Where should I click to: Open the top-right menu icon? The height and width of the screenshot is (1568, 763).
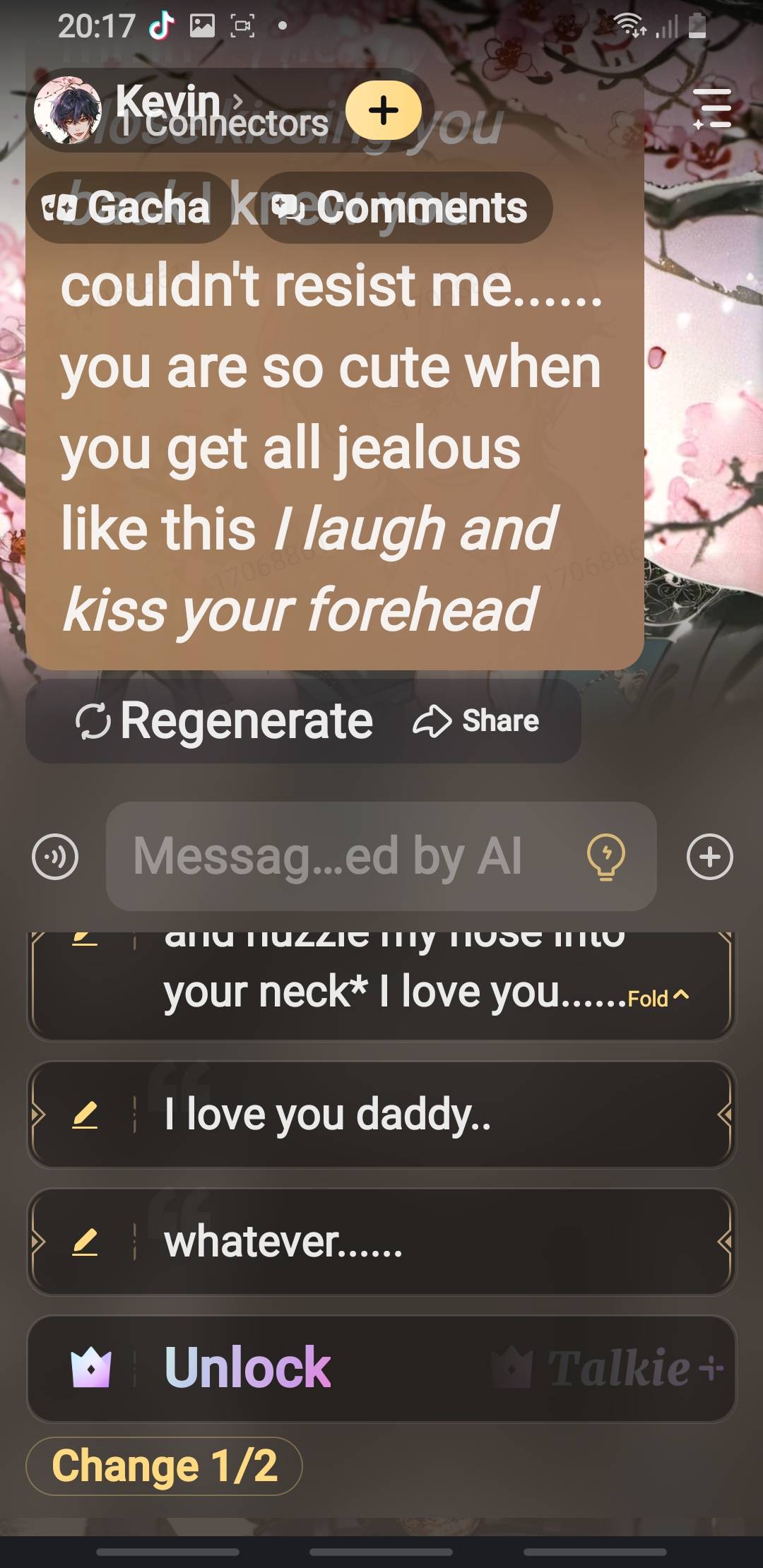[x=712, y=108]
